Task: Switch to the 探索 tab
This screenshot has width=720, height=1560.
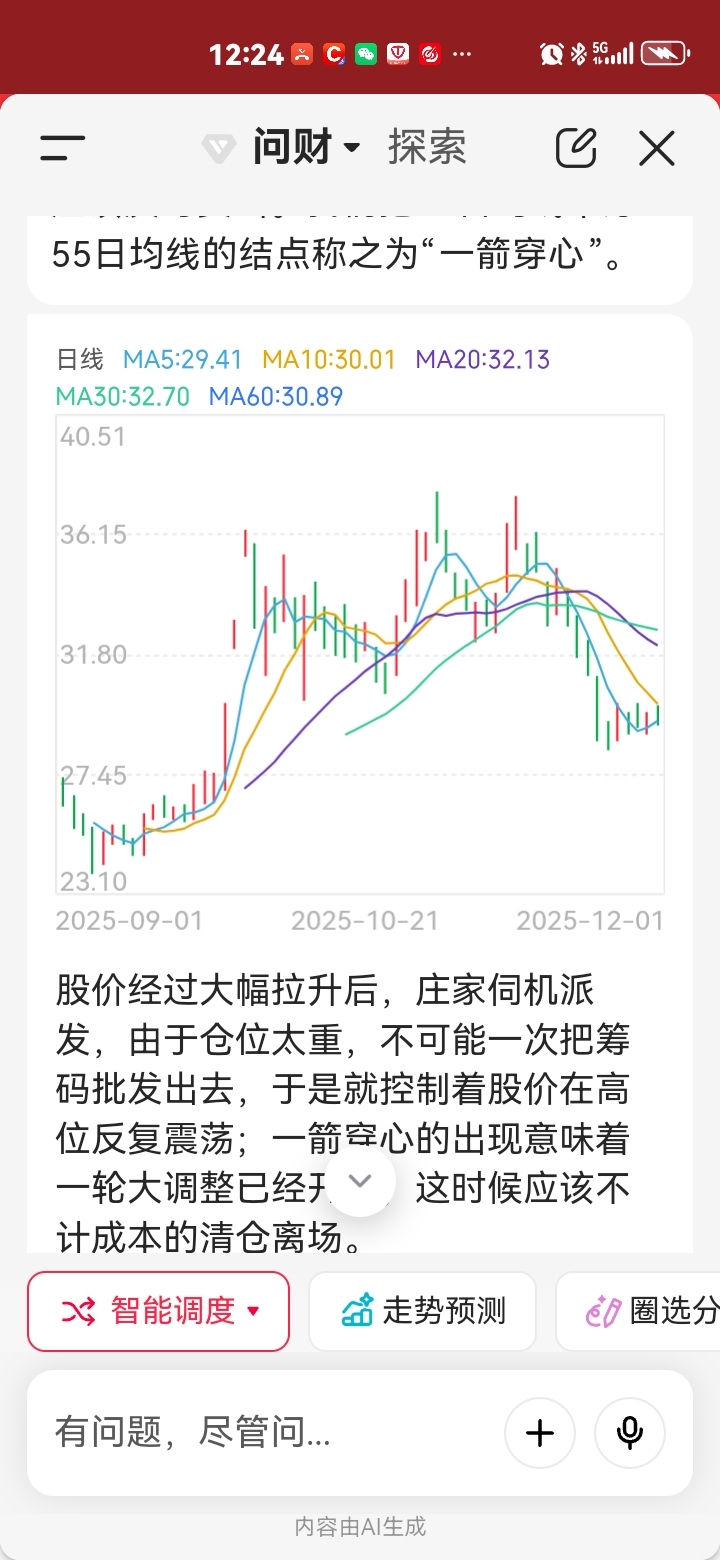Action: coord(427,148)
